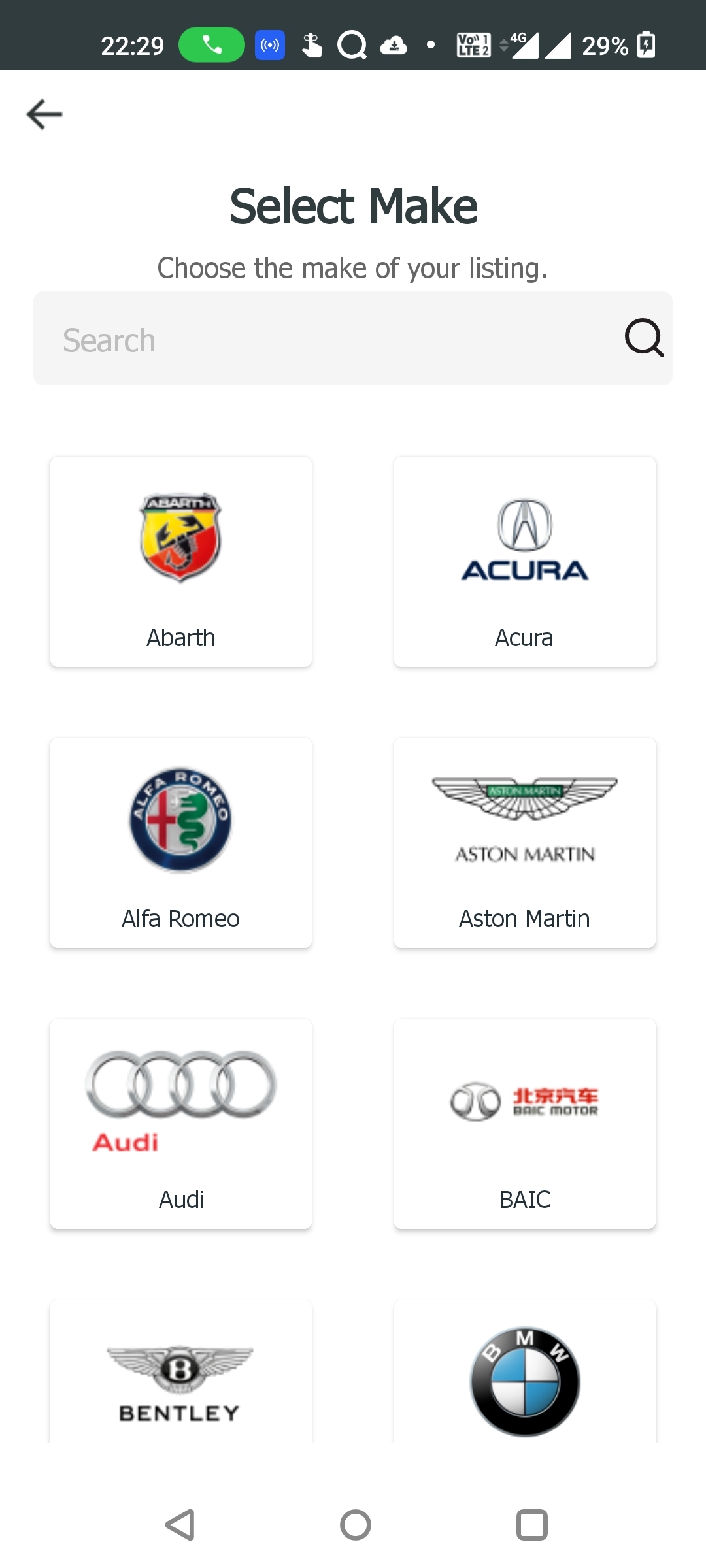This screenshot has height=1568, width=706.
Task: Tap the magnifier icon in search box
Action: (644, 338)
